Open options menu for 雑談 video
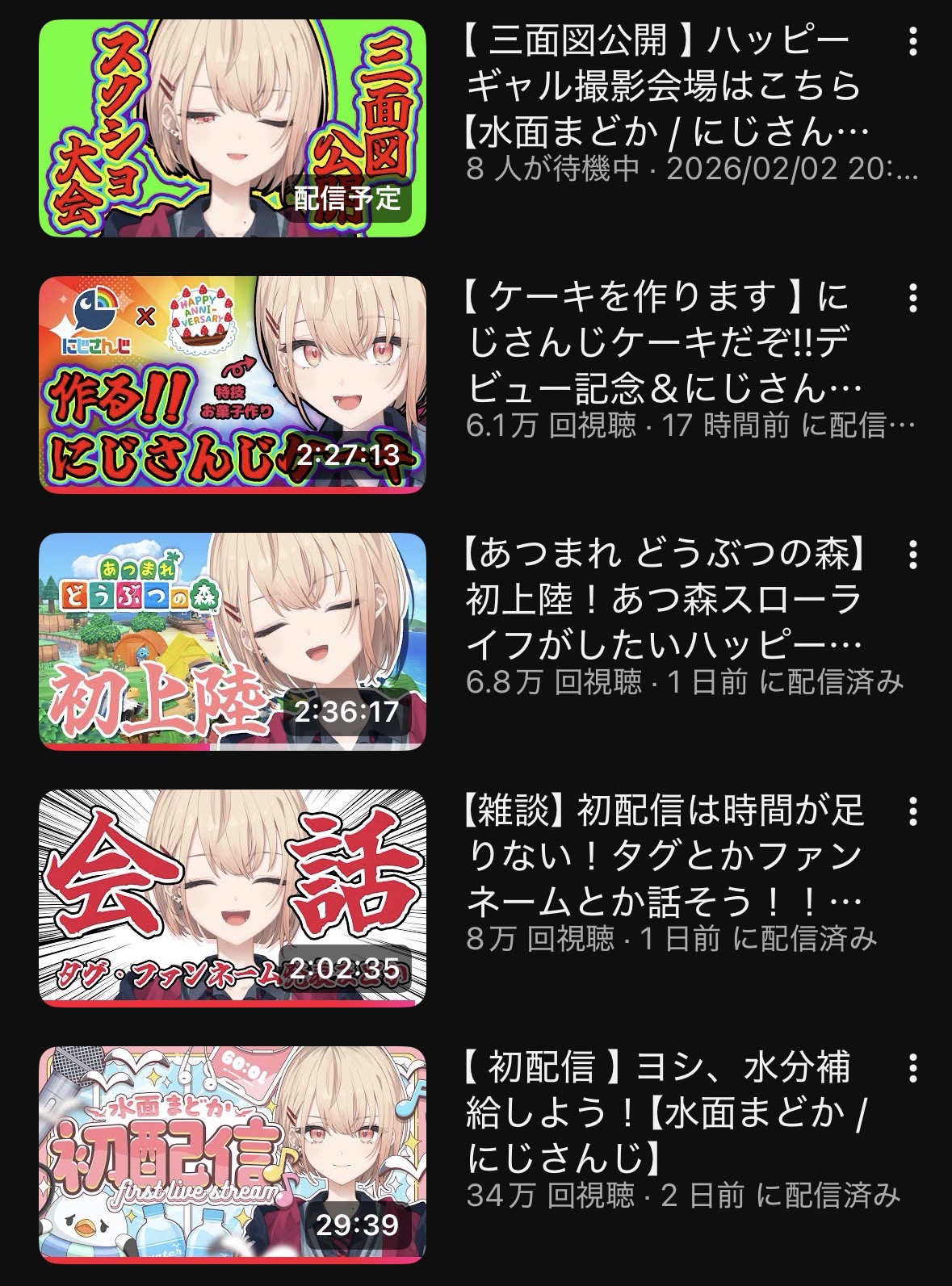The width and height of the screenshot is (952, 1286). (x=912, y=811)
